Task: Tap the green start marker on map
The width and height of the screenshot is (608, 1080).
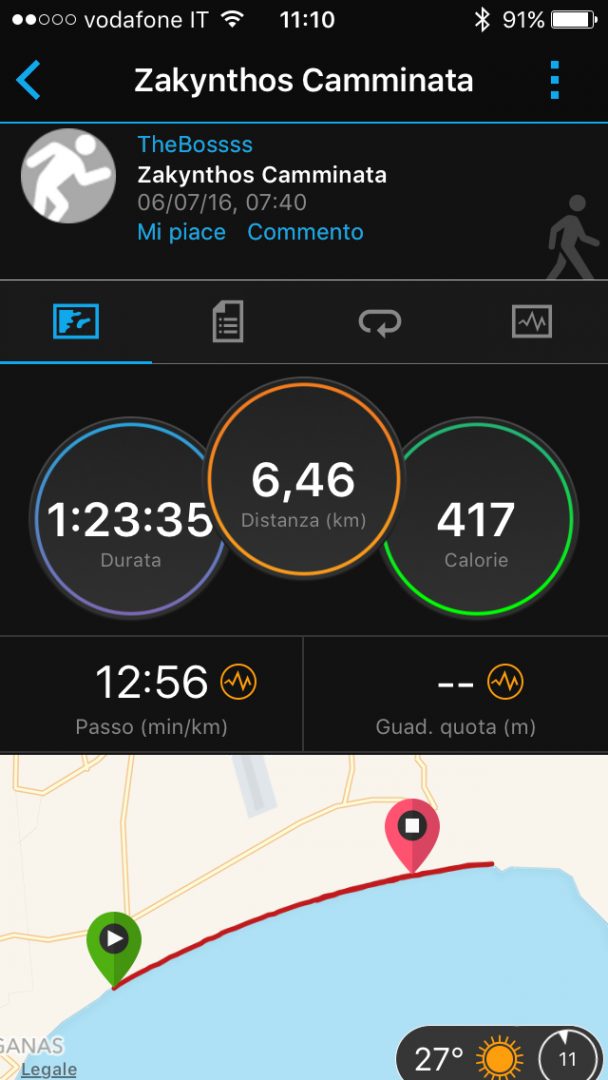Action: tap(114, 940)
